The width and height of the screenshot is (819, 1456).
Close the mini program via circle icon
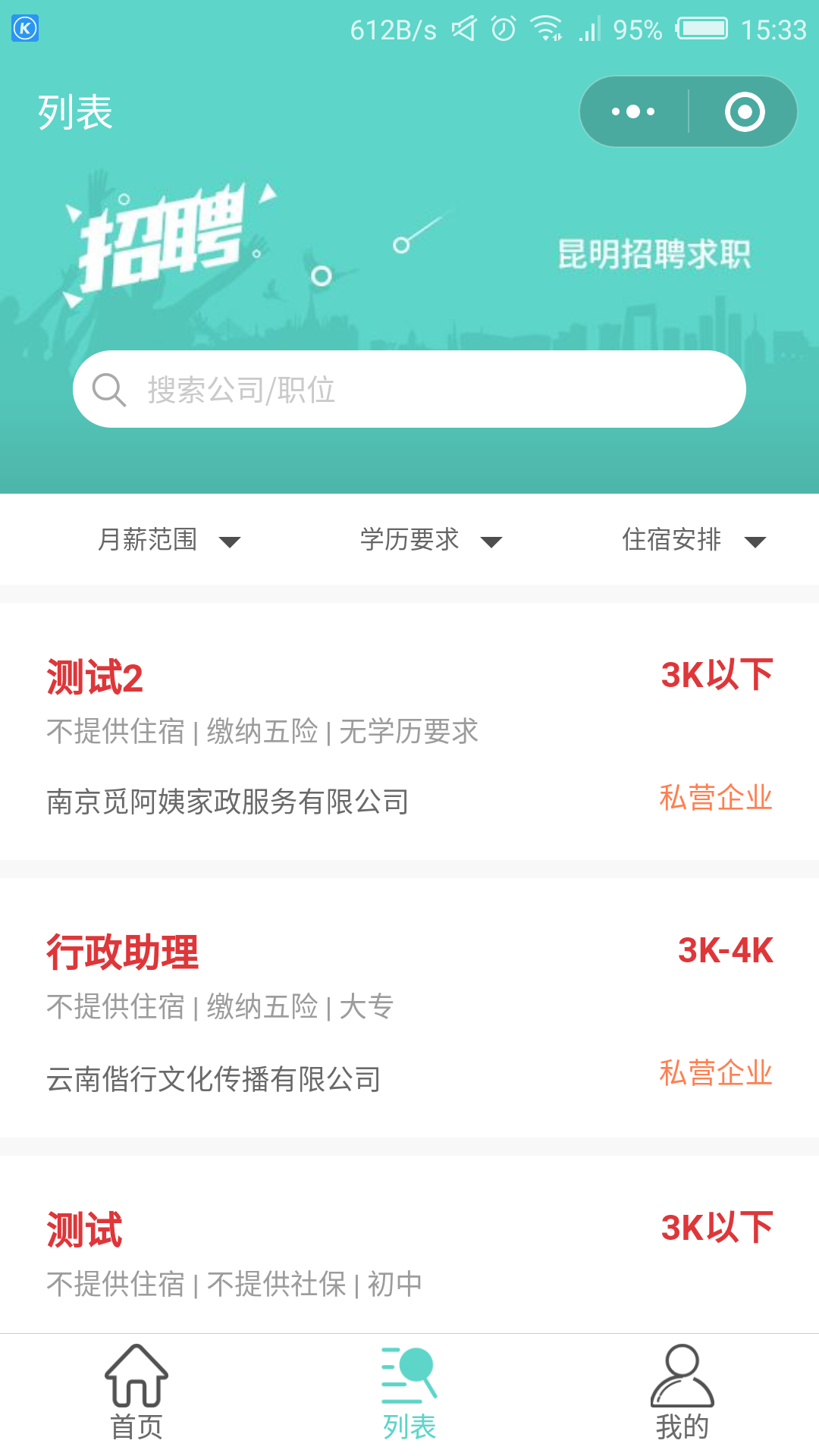[745, 111]
